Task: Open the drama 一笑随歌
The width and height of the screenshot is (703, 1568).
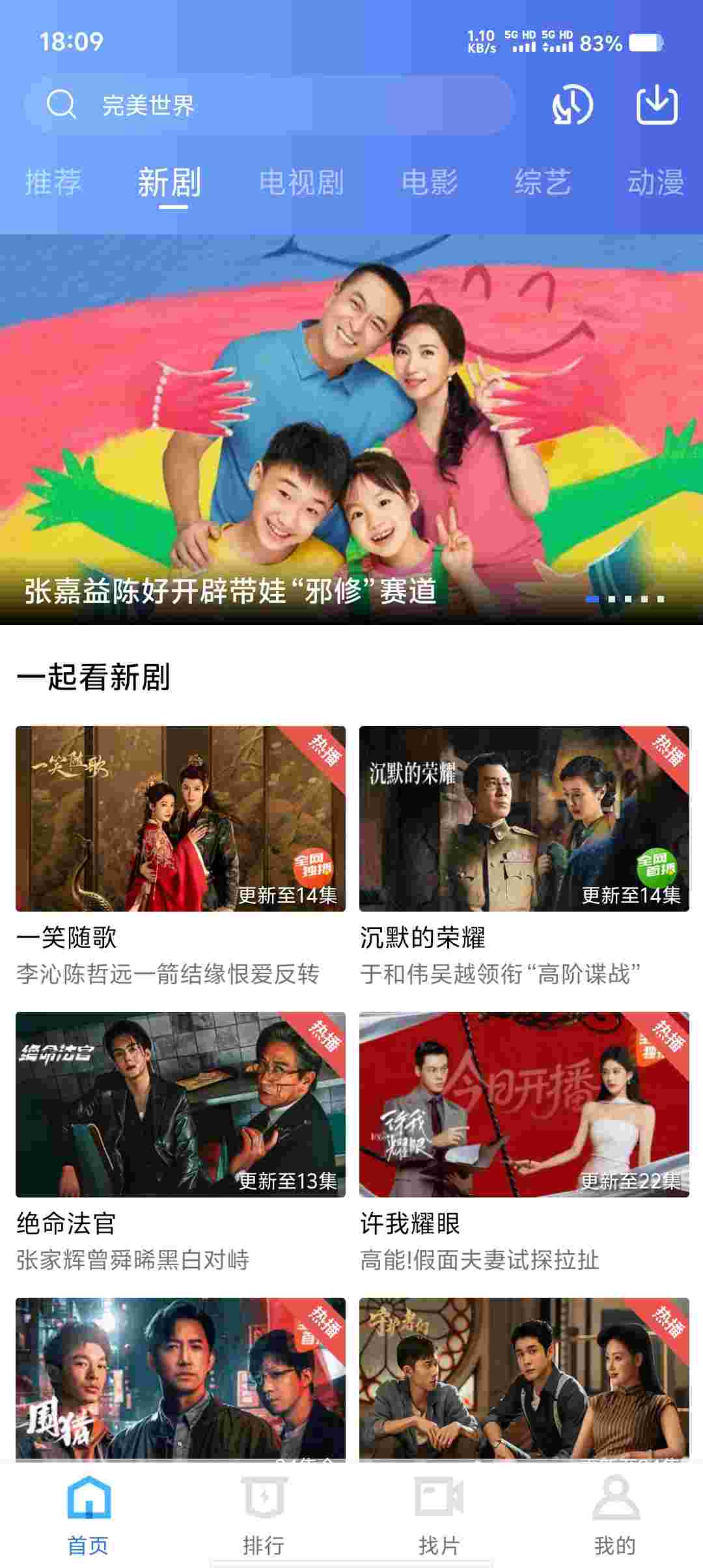Action: [180, 819]
